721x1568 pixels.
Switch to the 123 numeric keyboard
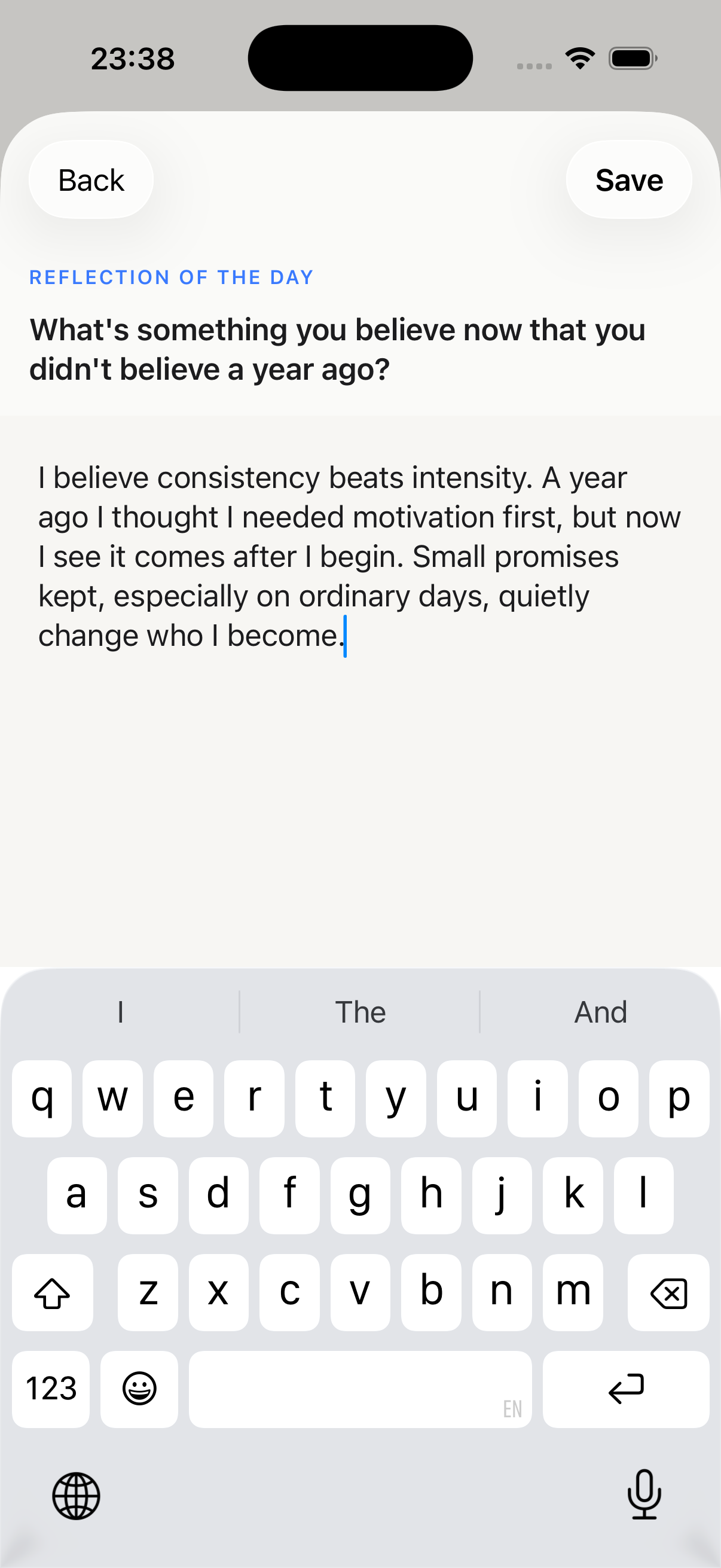coord(51,1389)
